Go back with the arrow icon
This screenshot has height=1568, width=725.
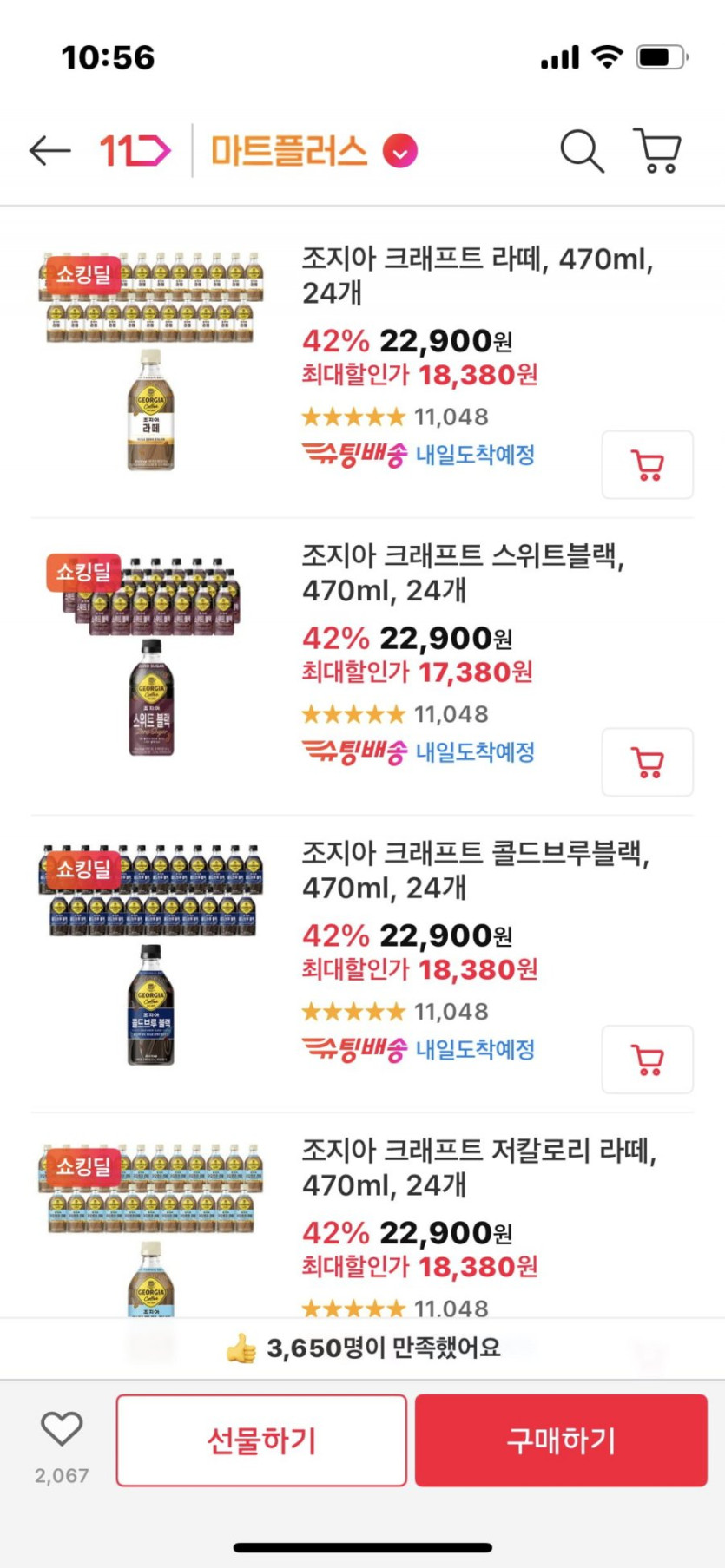pos(49,151)
